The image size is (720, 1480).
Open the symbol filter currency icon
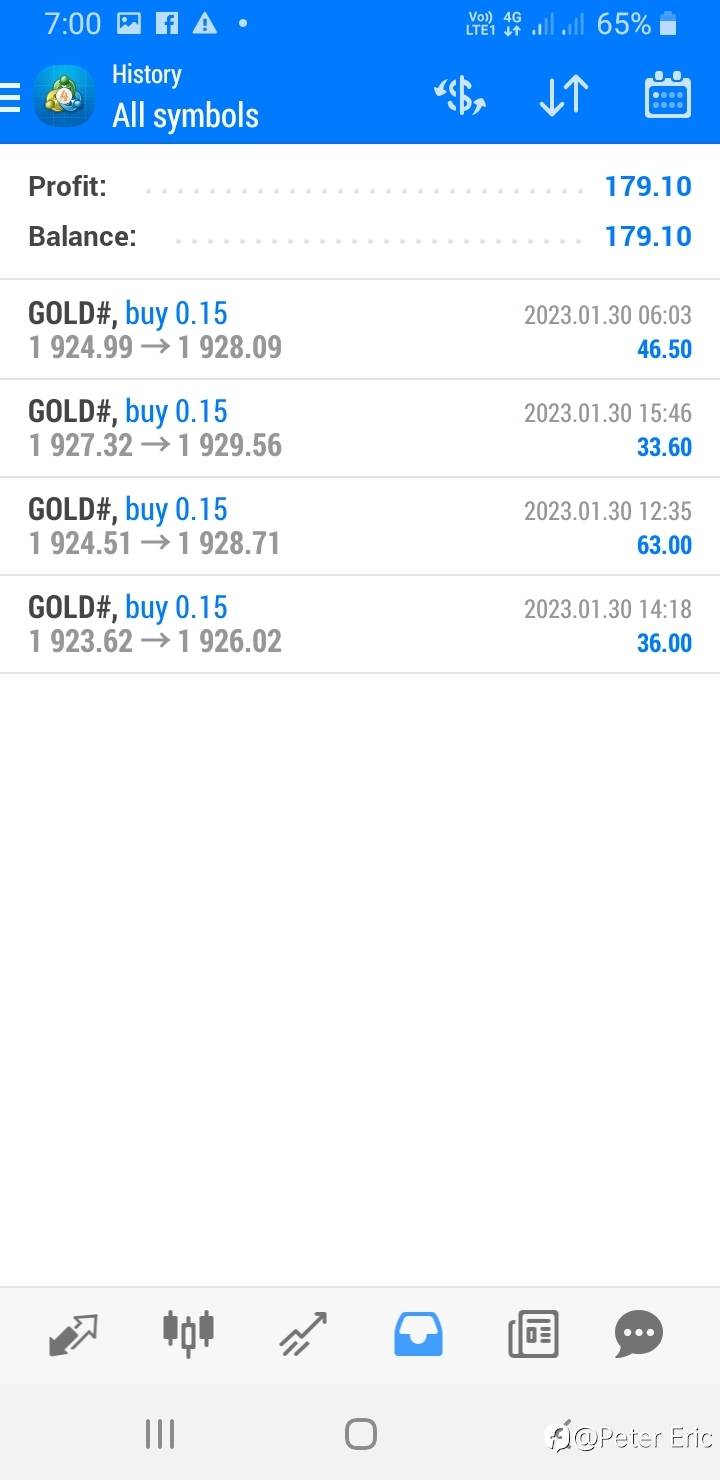[x=460, y=97]
